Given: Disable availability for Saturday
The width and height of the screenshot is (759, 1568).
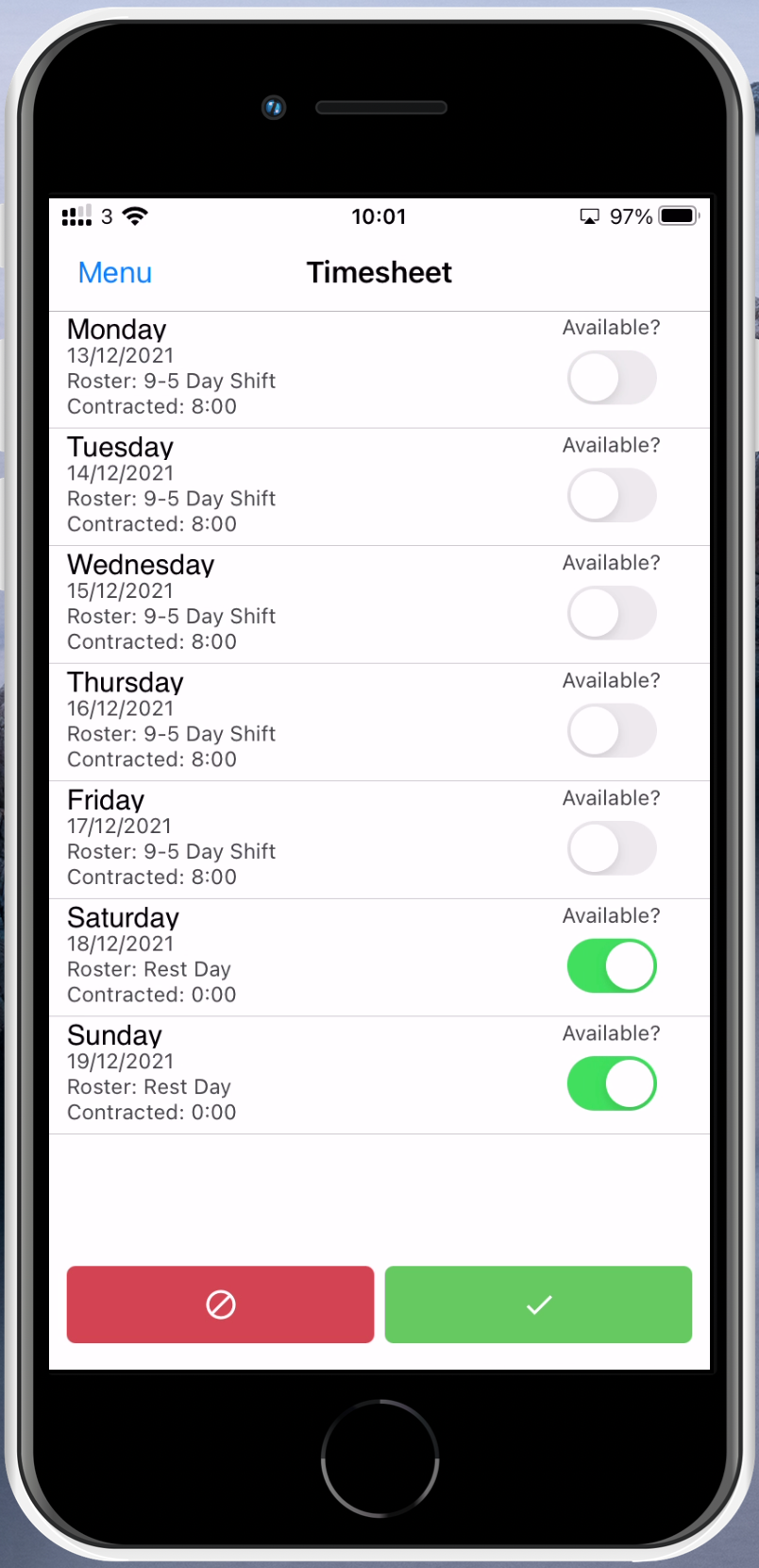Looking at the screenshot, I should click(x=612, y=966).
